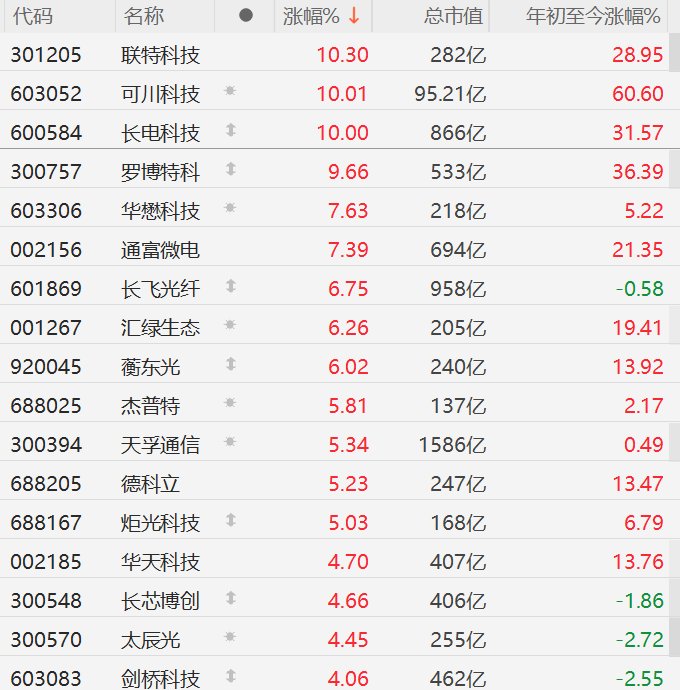Screen dimensions: 680x690
Task: Sort stocks by 名称 column
Action: 144,16
